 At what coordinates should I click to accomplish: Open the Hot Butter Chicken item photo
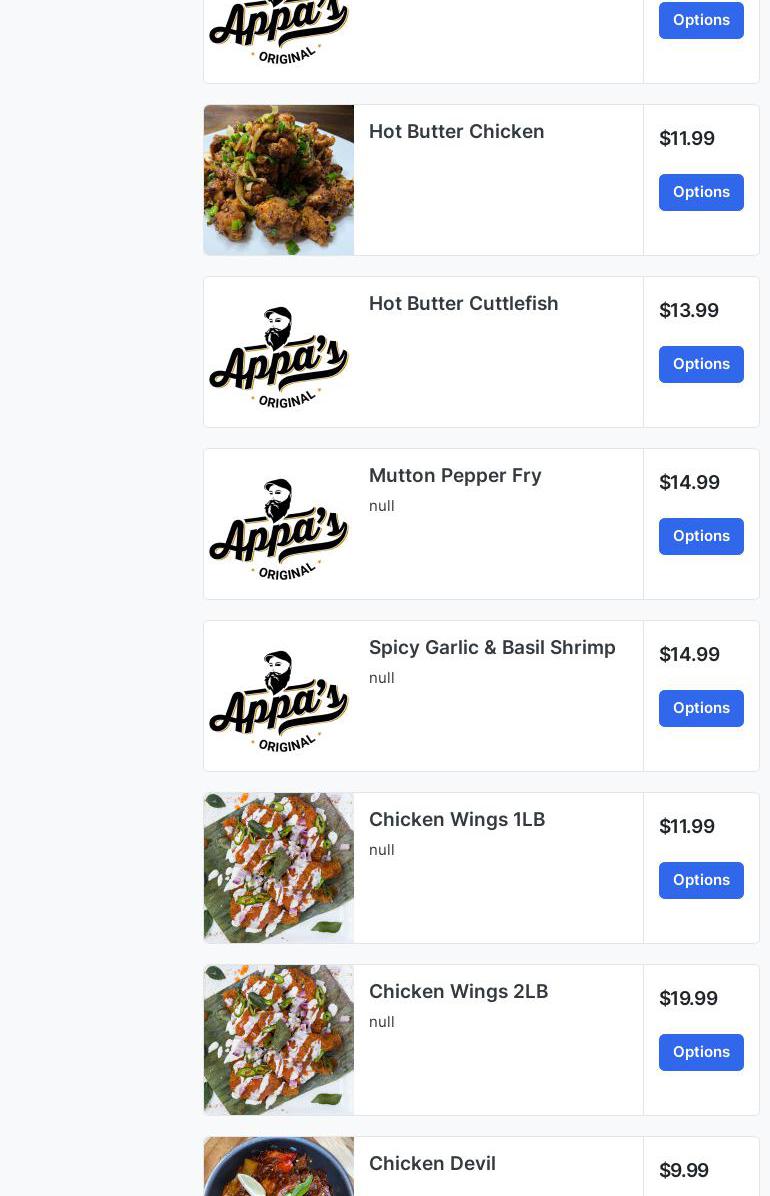[x=279, y=180]
